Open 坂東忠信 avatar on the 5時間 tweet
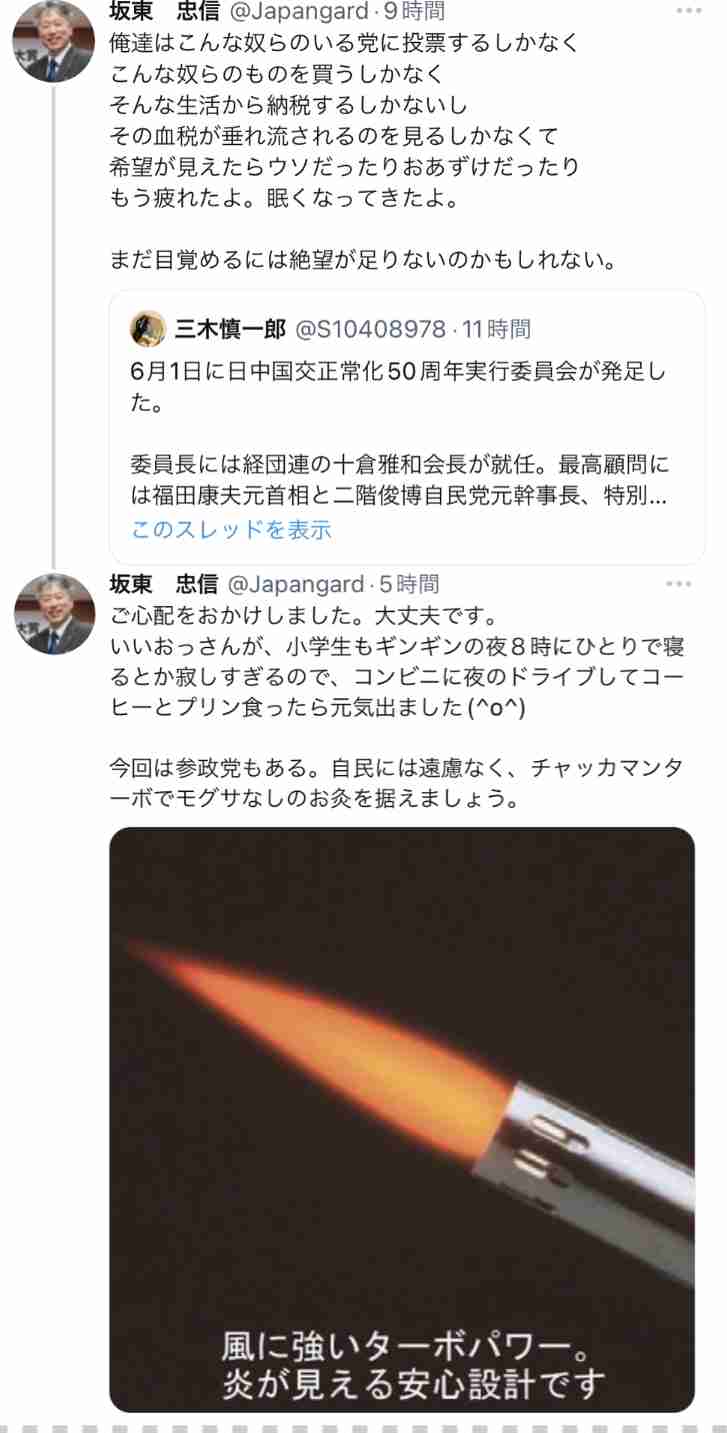The height and width of the screenshot is (1433, 727). coord(54,613)
